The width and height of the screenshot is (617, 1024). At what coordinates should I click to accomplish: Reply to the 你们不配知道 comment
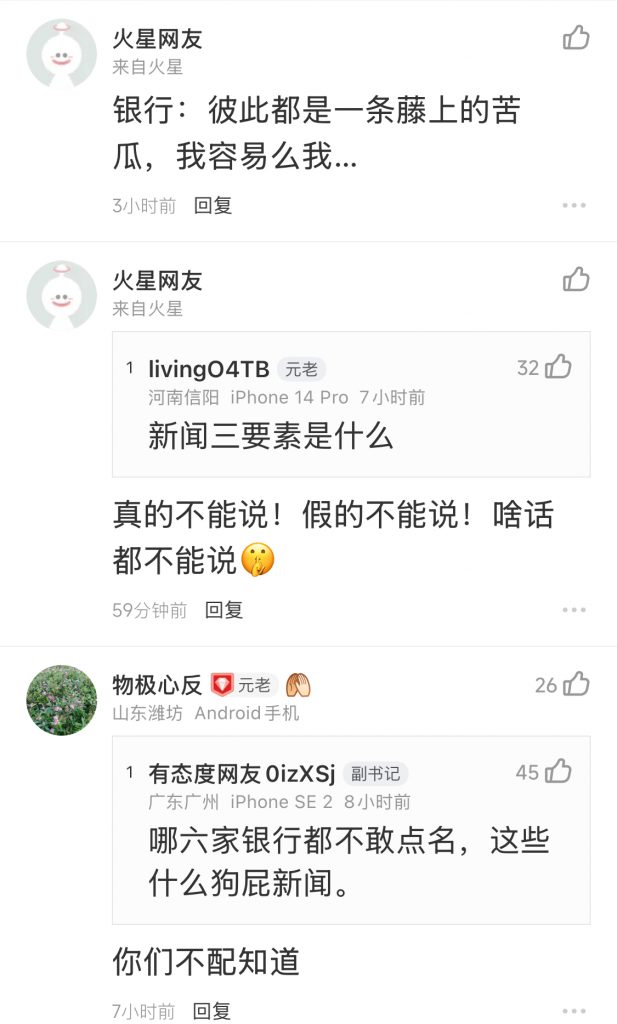coord(213,1010)
